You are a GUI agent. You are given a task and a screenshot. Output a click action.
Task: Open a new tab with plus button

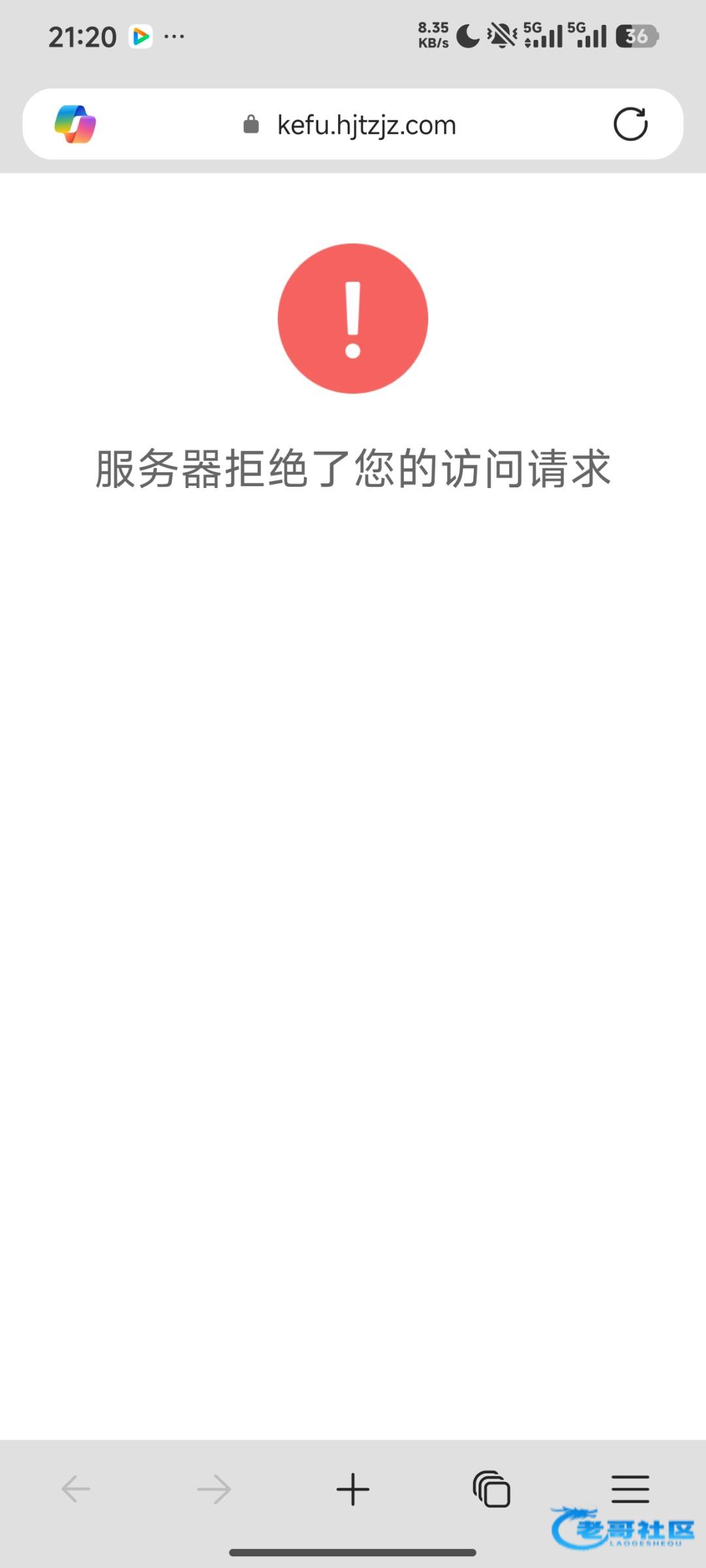point(353,1489)
